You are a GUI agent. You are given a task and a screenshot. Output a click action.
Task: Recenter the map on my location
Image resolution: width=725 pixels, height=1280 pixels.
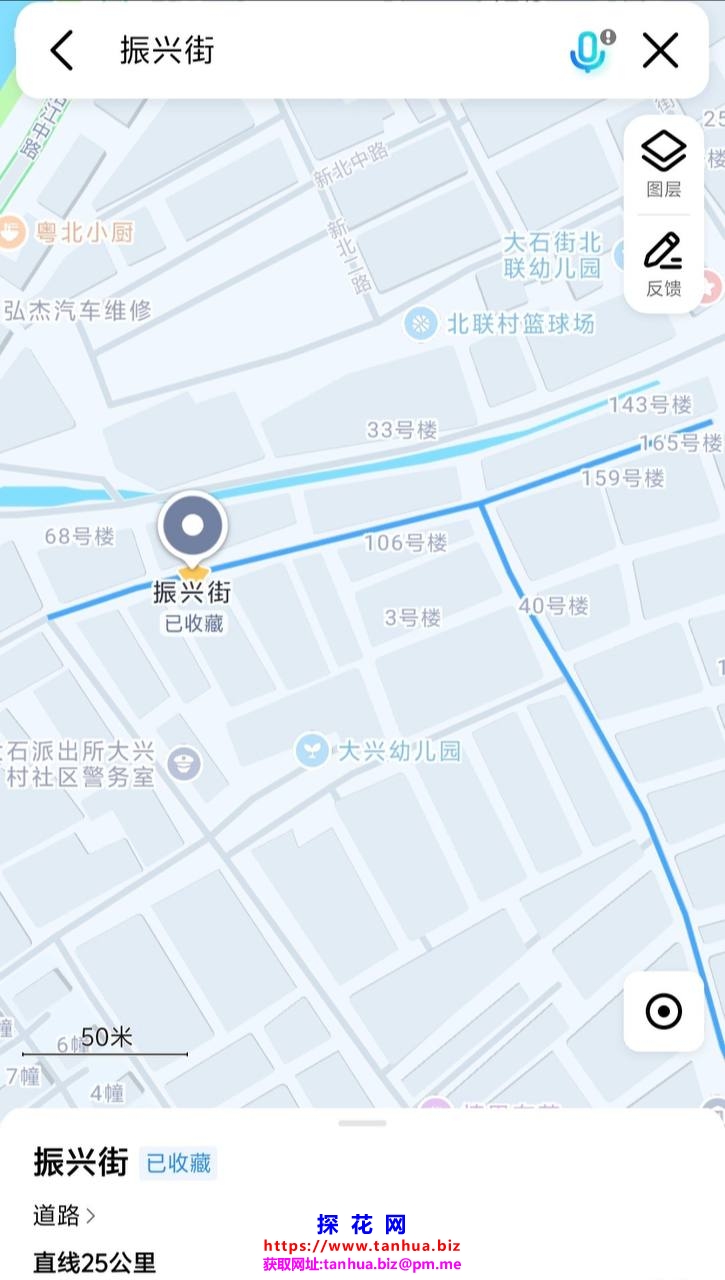coord(663,1011)
